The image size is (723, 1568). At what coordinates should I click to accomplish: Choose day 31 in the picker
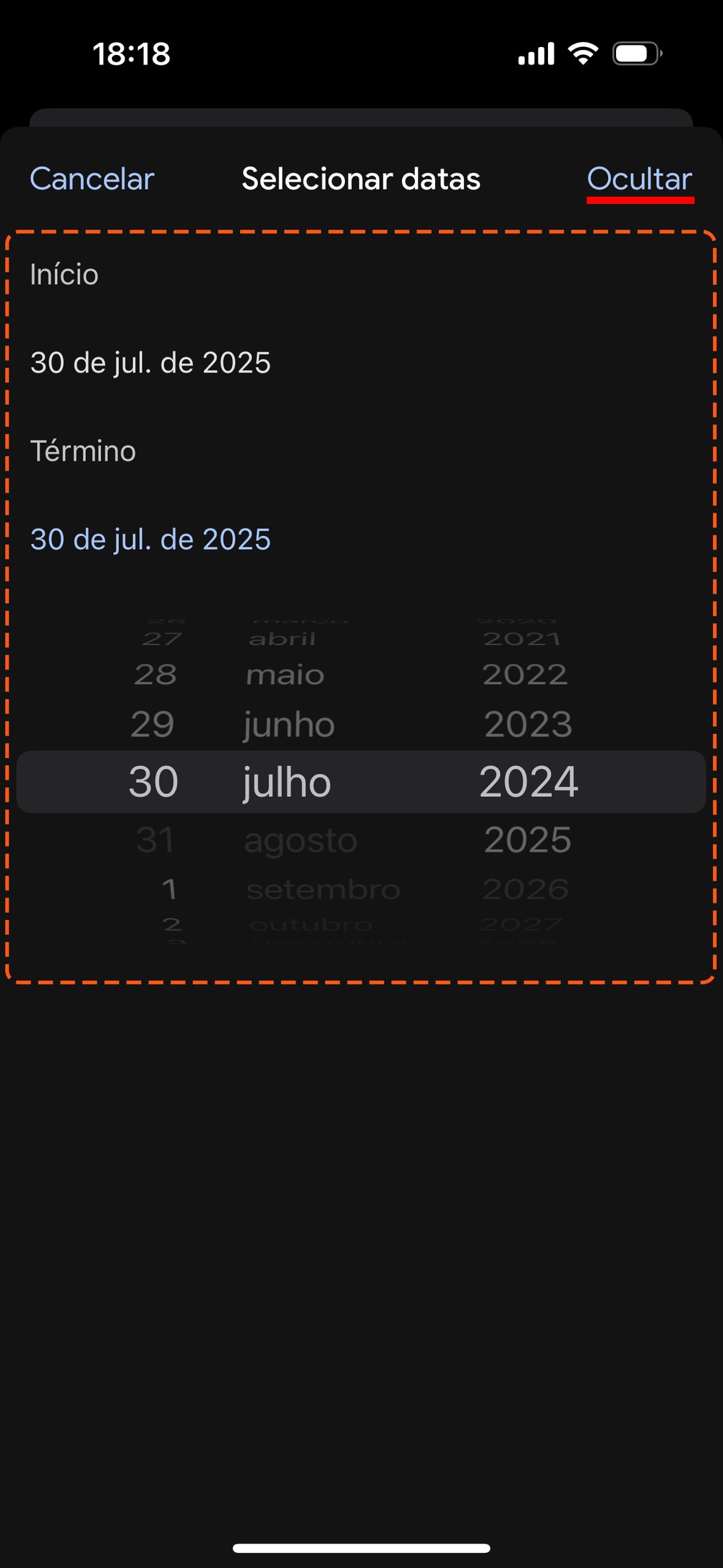pyautogui.click(x=155, y=840)
